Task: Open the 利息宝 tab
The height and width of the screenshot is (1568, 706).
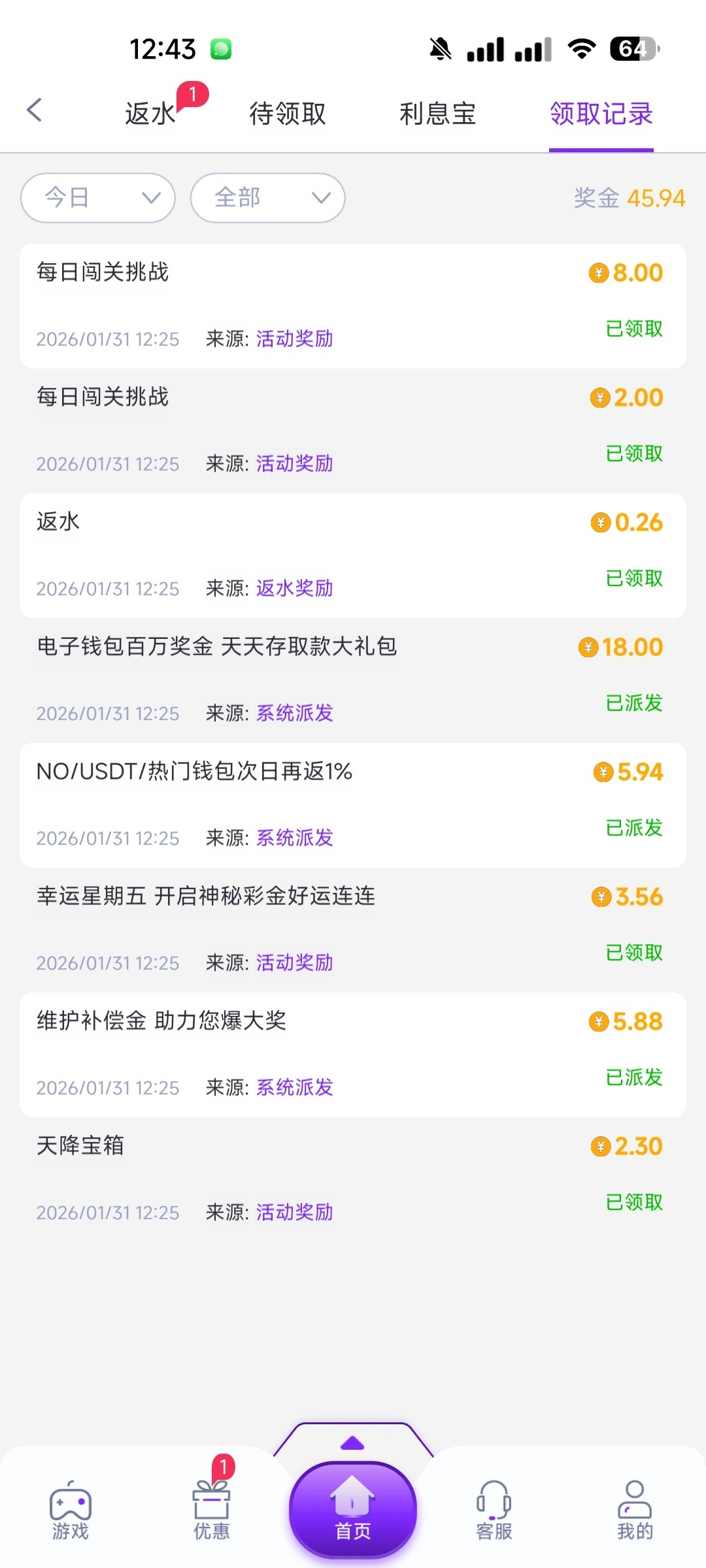Action: pyautogui.click(x=437, y=114)
